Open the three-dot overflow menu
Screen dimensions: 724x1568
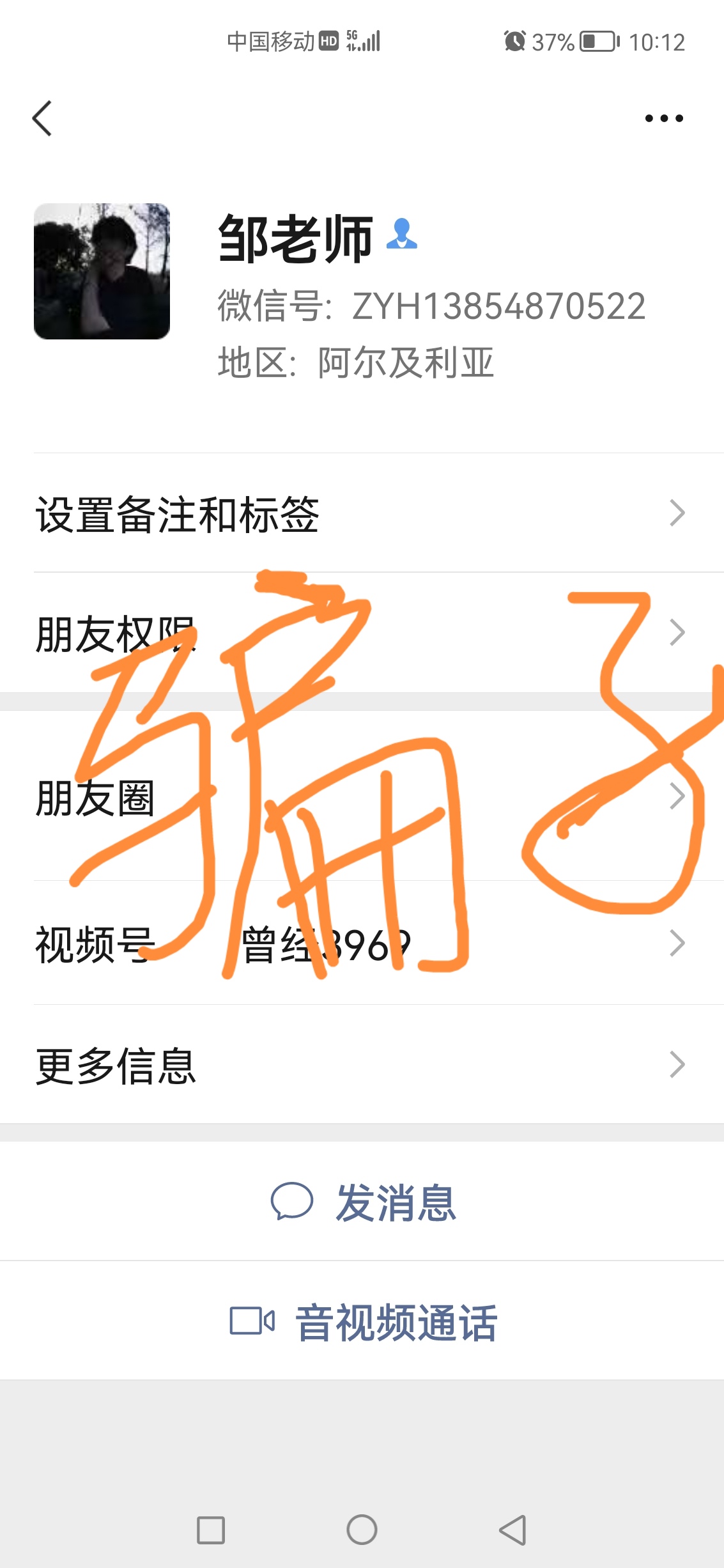coord(663,118)
